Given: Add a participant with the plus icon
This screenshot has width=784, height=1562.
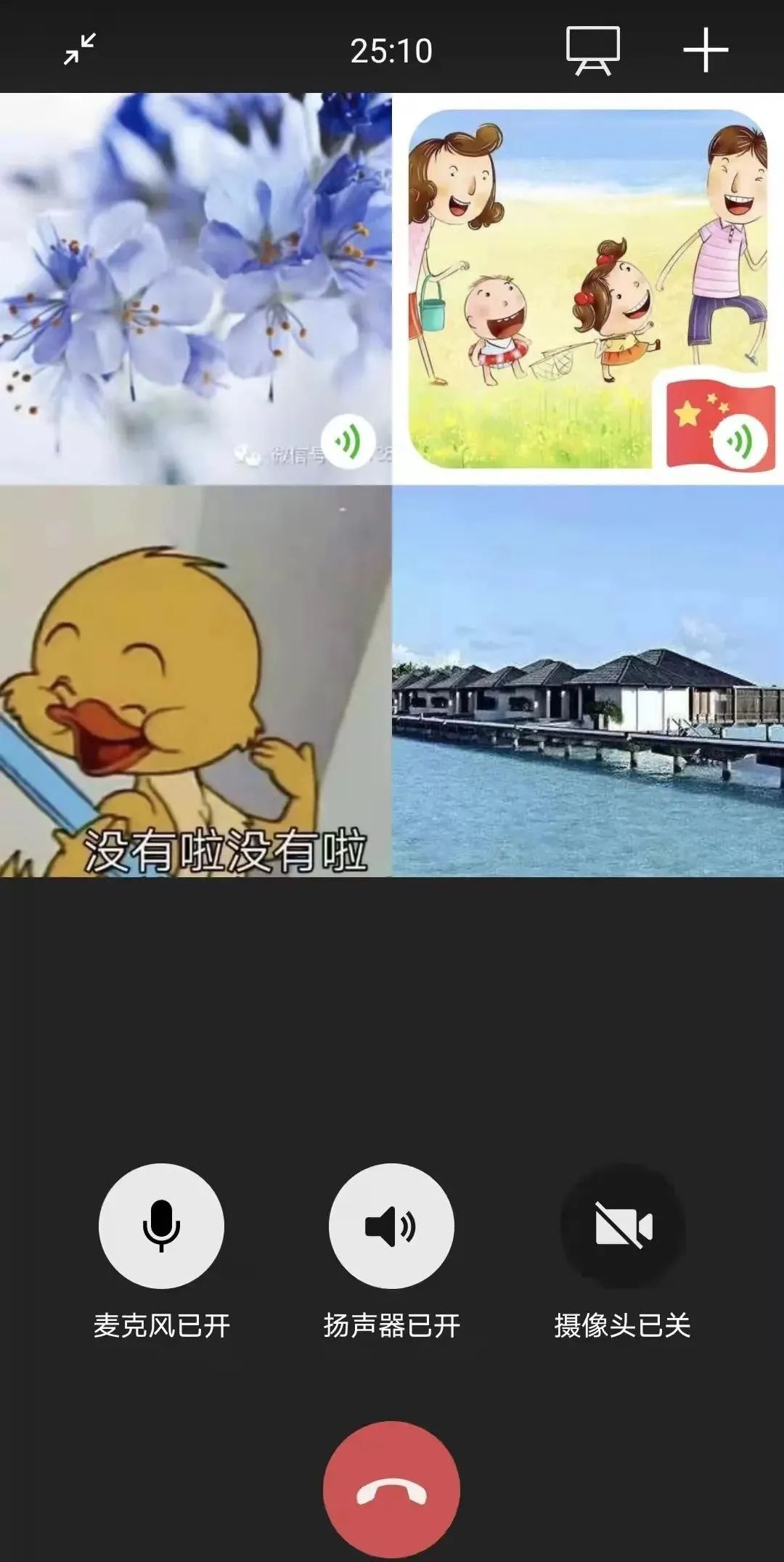Looking at the screenshot, I should coord(705,50).
